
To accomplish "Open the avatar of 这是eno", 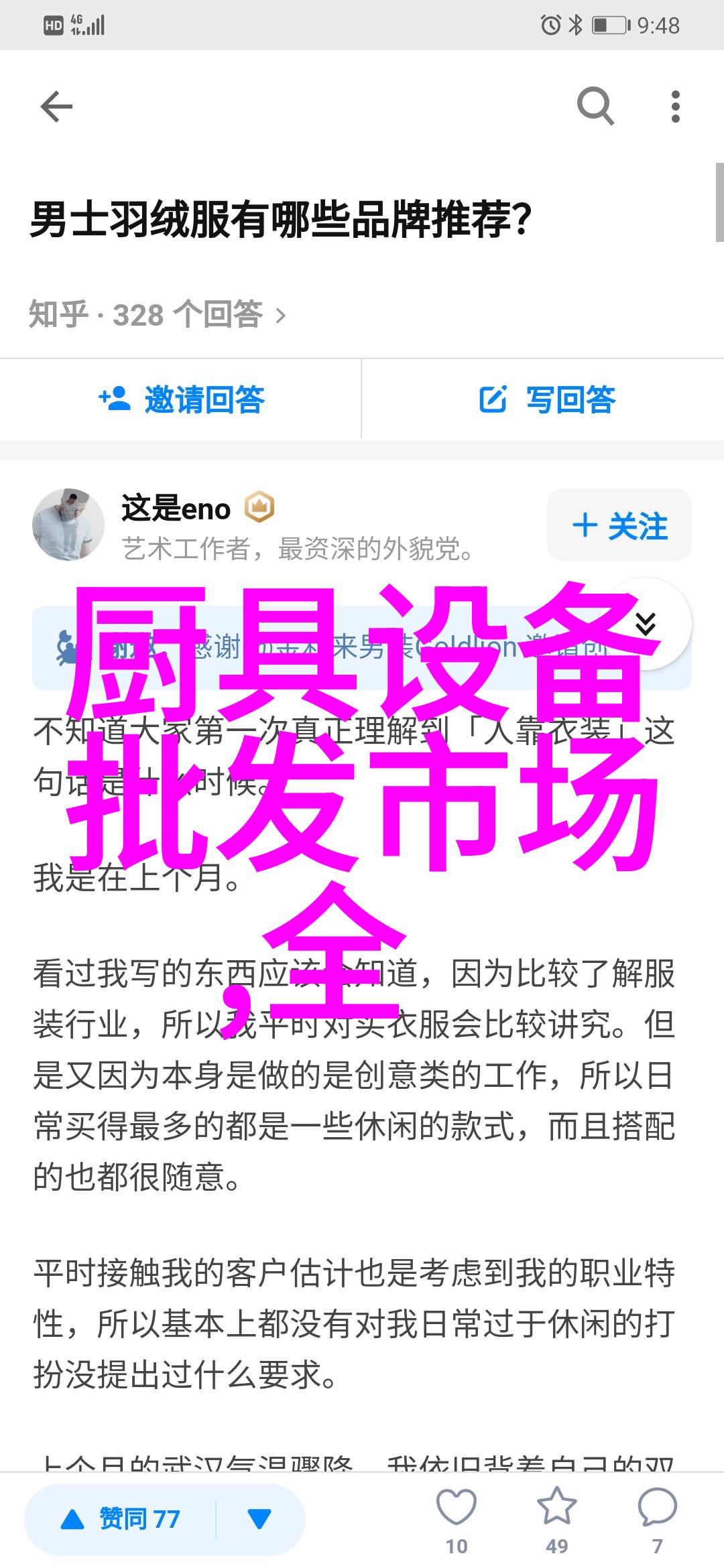I will coord(68,525).
